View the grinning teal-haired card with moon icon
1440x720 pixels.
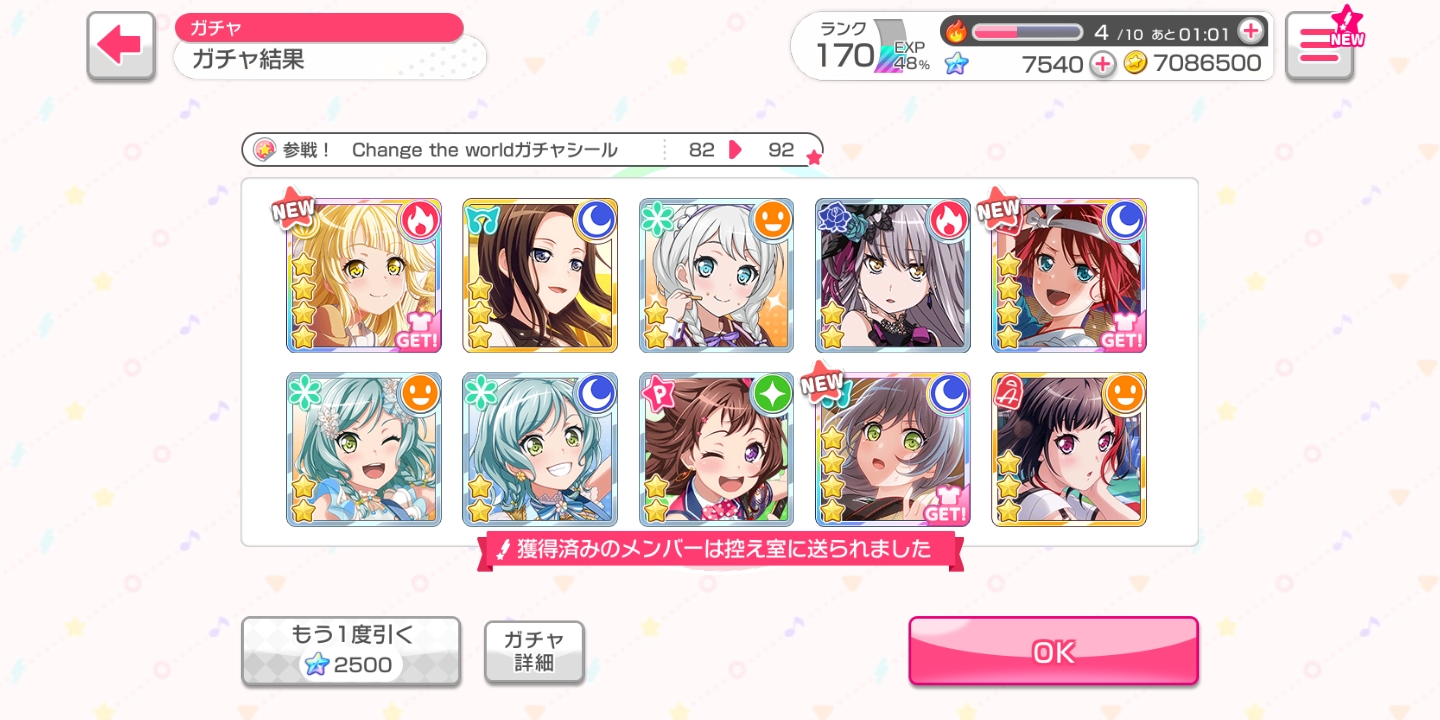[x=540, y=449]
